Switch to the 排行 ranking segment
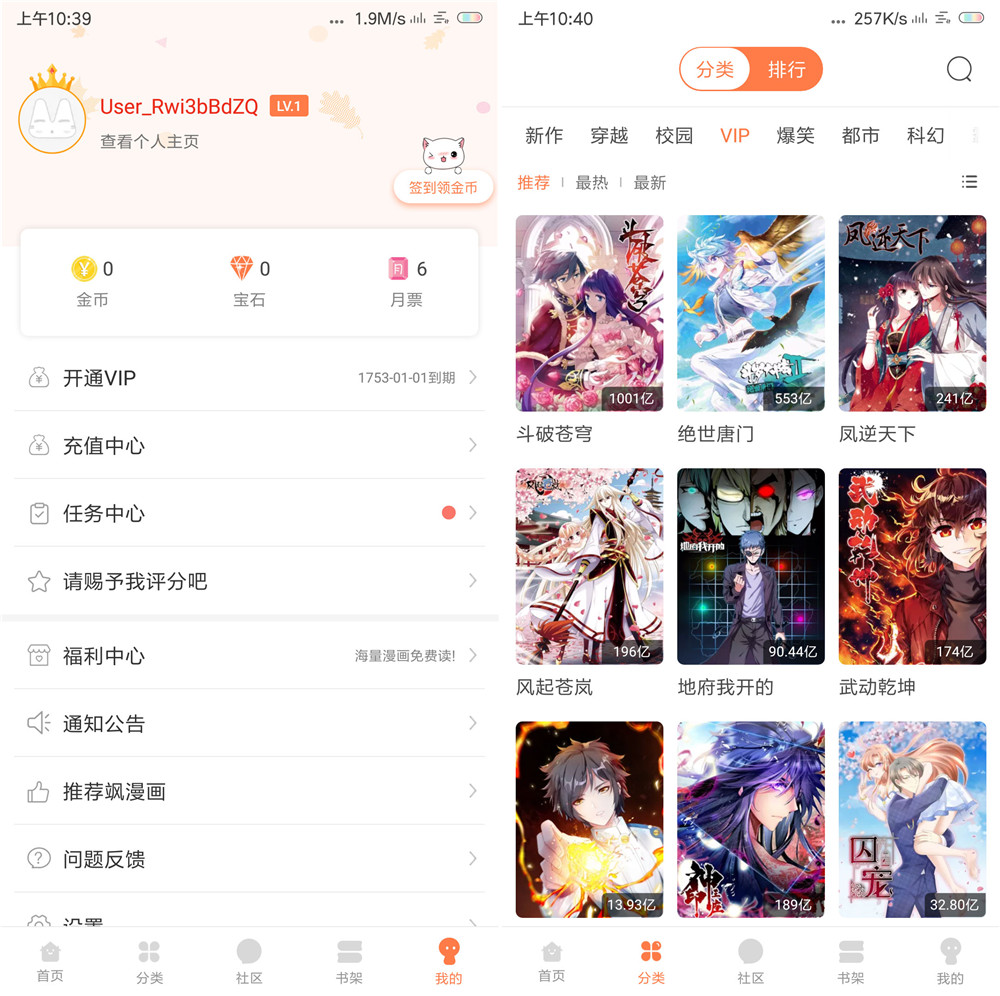This screenshot has width=1000, height=996. tap(786, 70)
